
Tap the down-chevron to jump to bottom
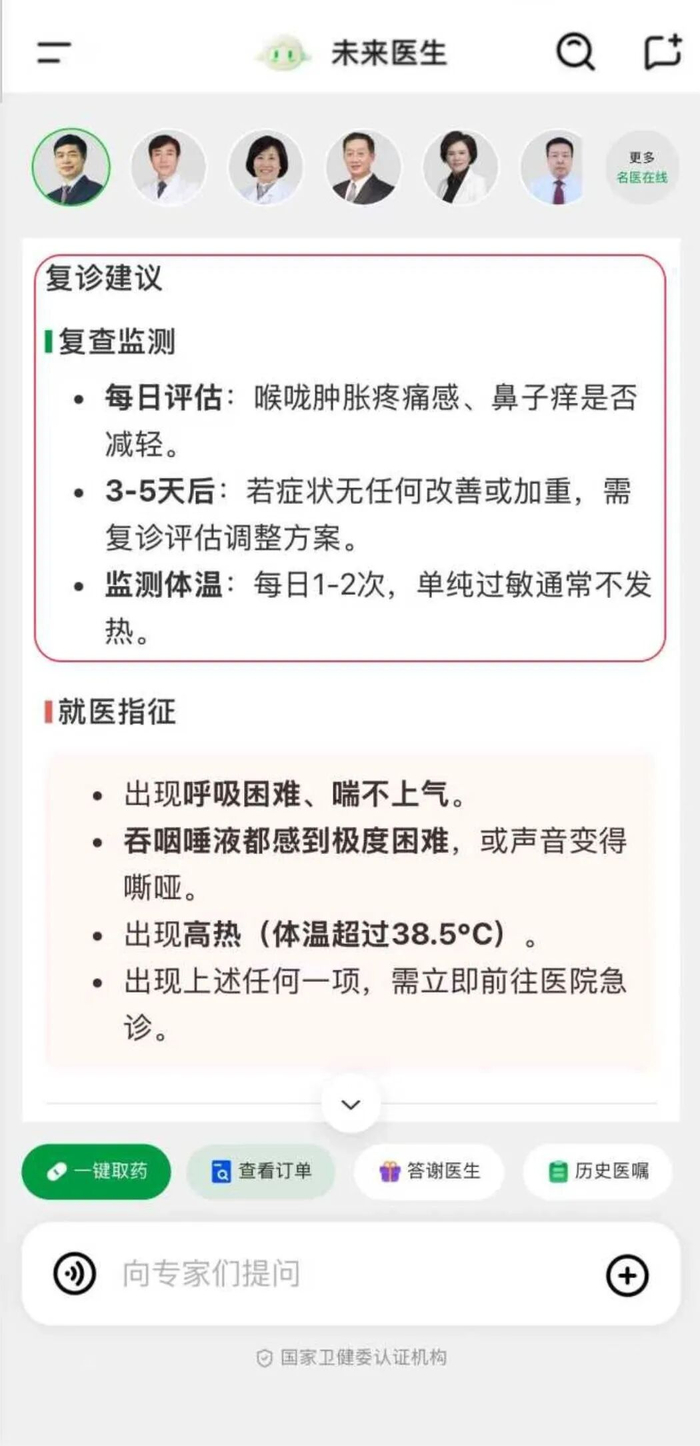[351, 1104]
